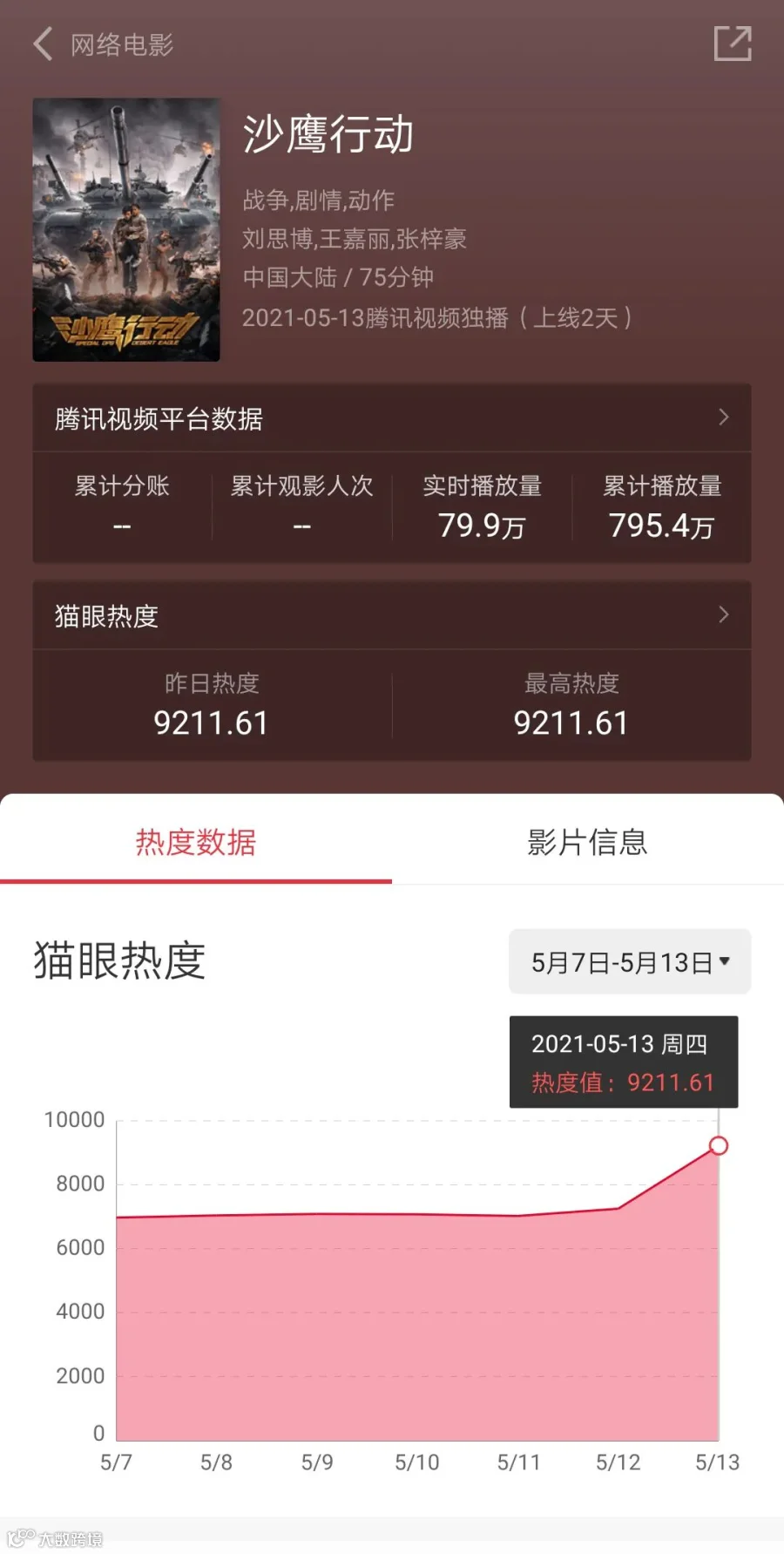Select the 5/13 data point on chart
Screen dimensions: 784x1554
pyautogui.click(x=719, y=1145)
